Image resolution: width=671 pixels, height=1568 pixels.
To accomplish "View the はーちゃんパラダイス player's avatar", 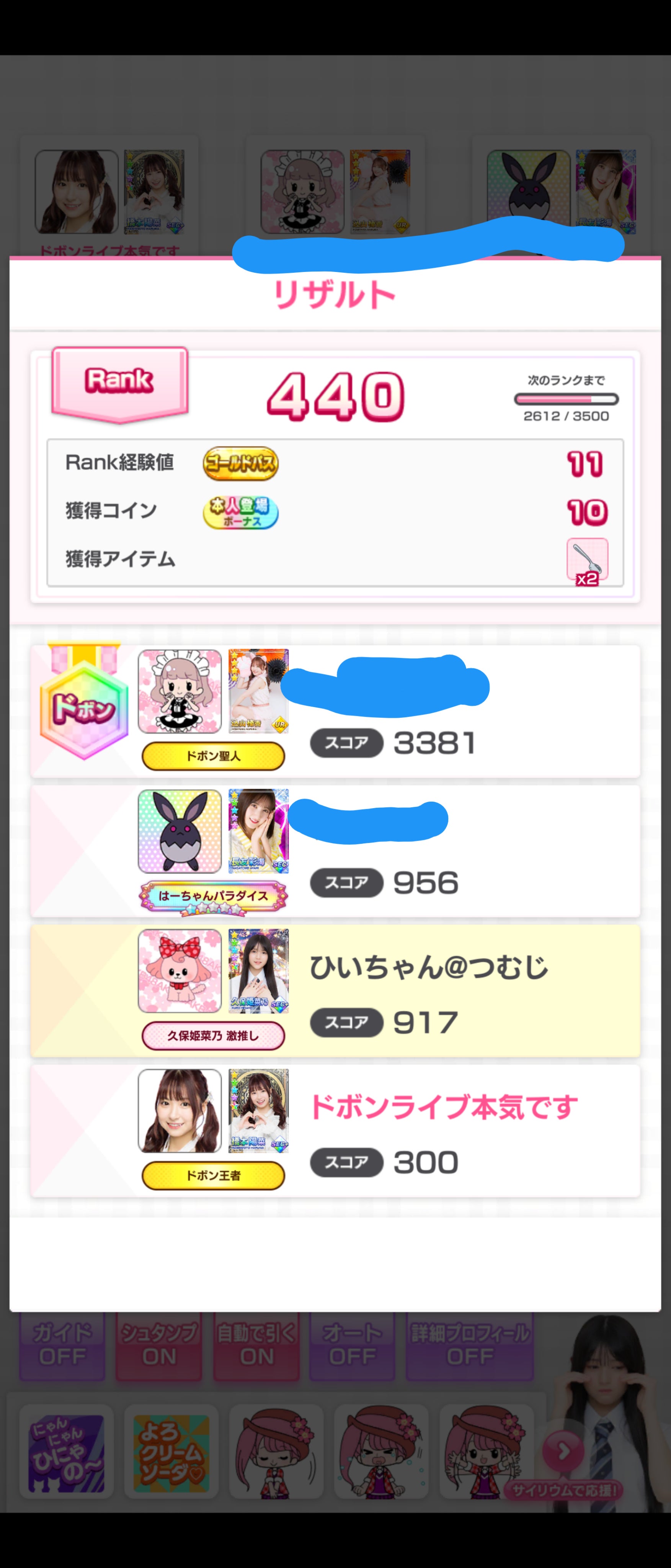I will (x=180, y=831).
